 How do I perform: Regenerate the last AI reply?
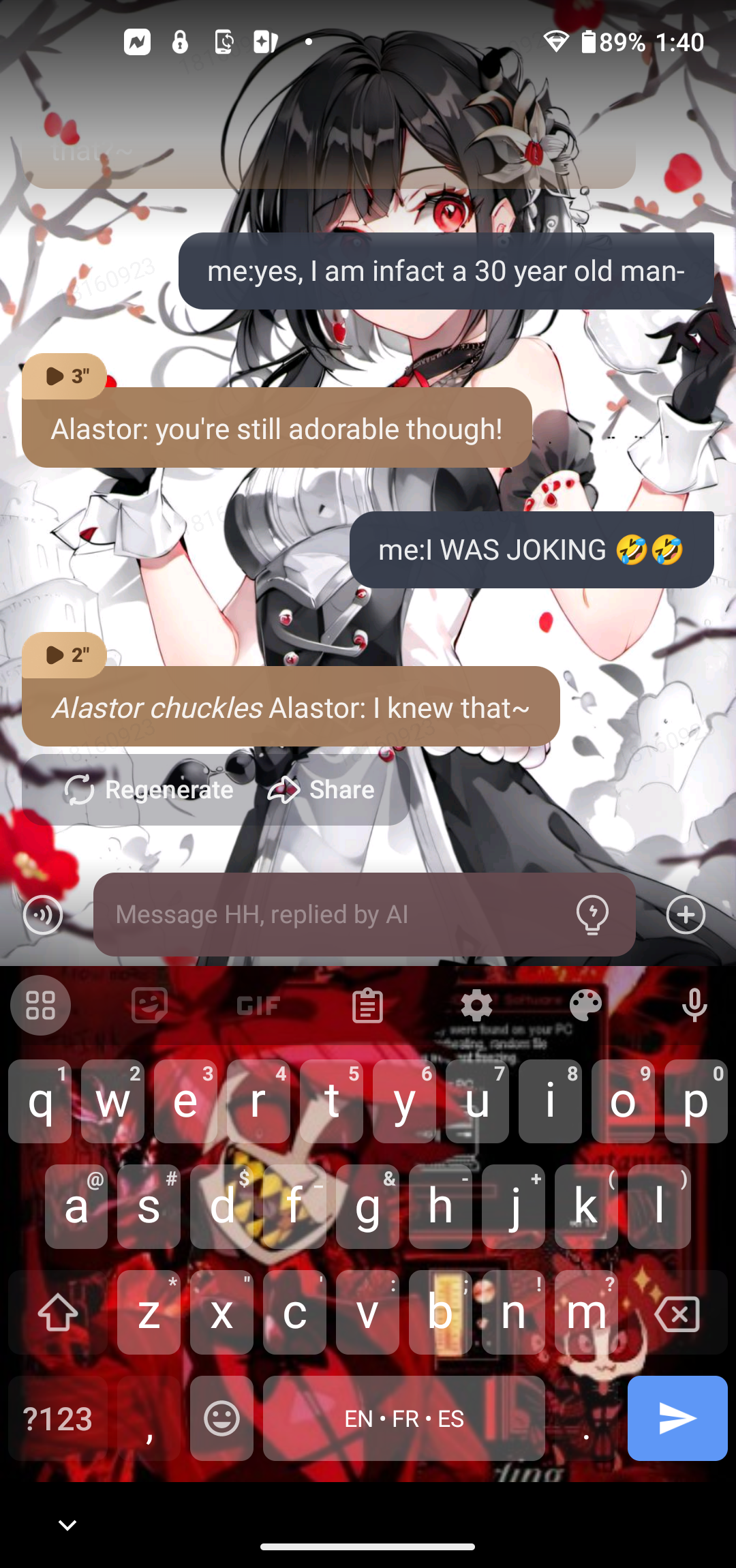(x=149, y=789)
